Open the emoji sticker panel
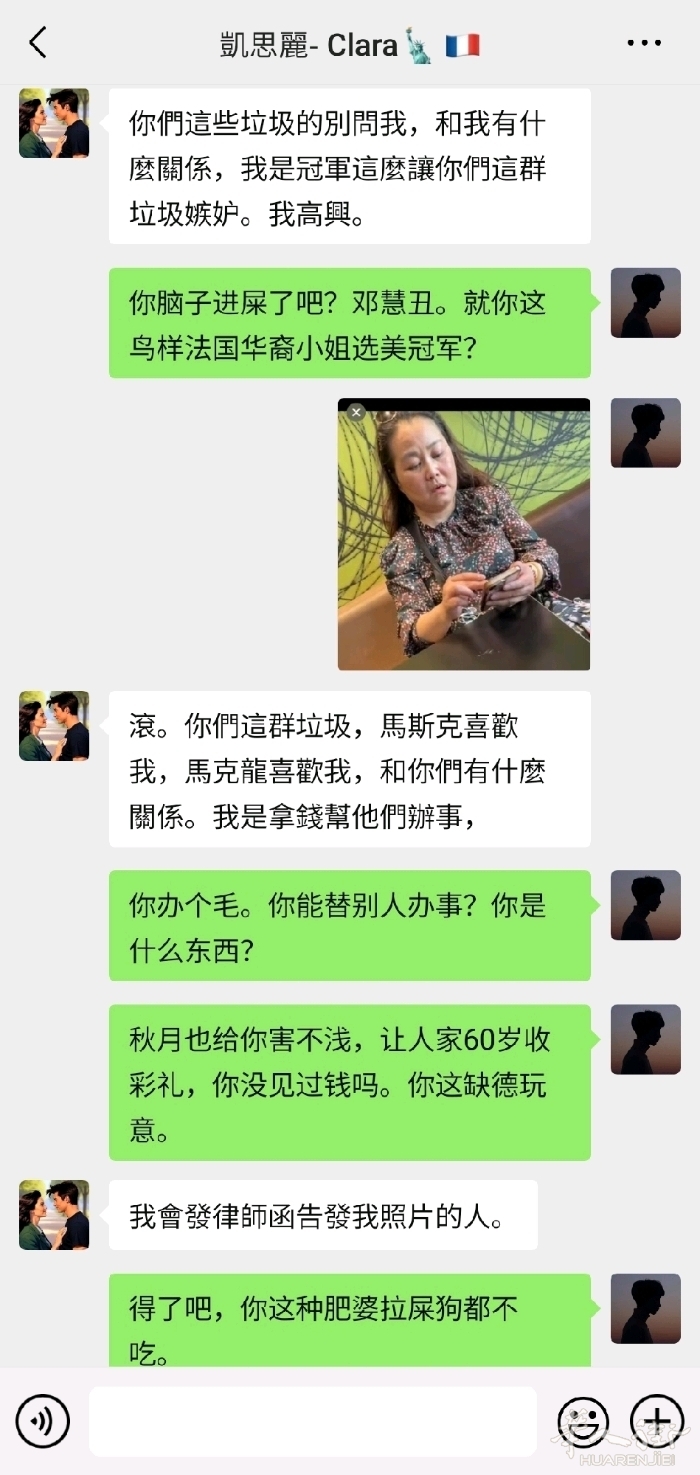 [583, 1421]
